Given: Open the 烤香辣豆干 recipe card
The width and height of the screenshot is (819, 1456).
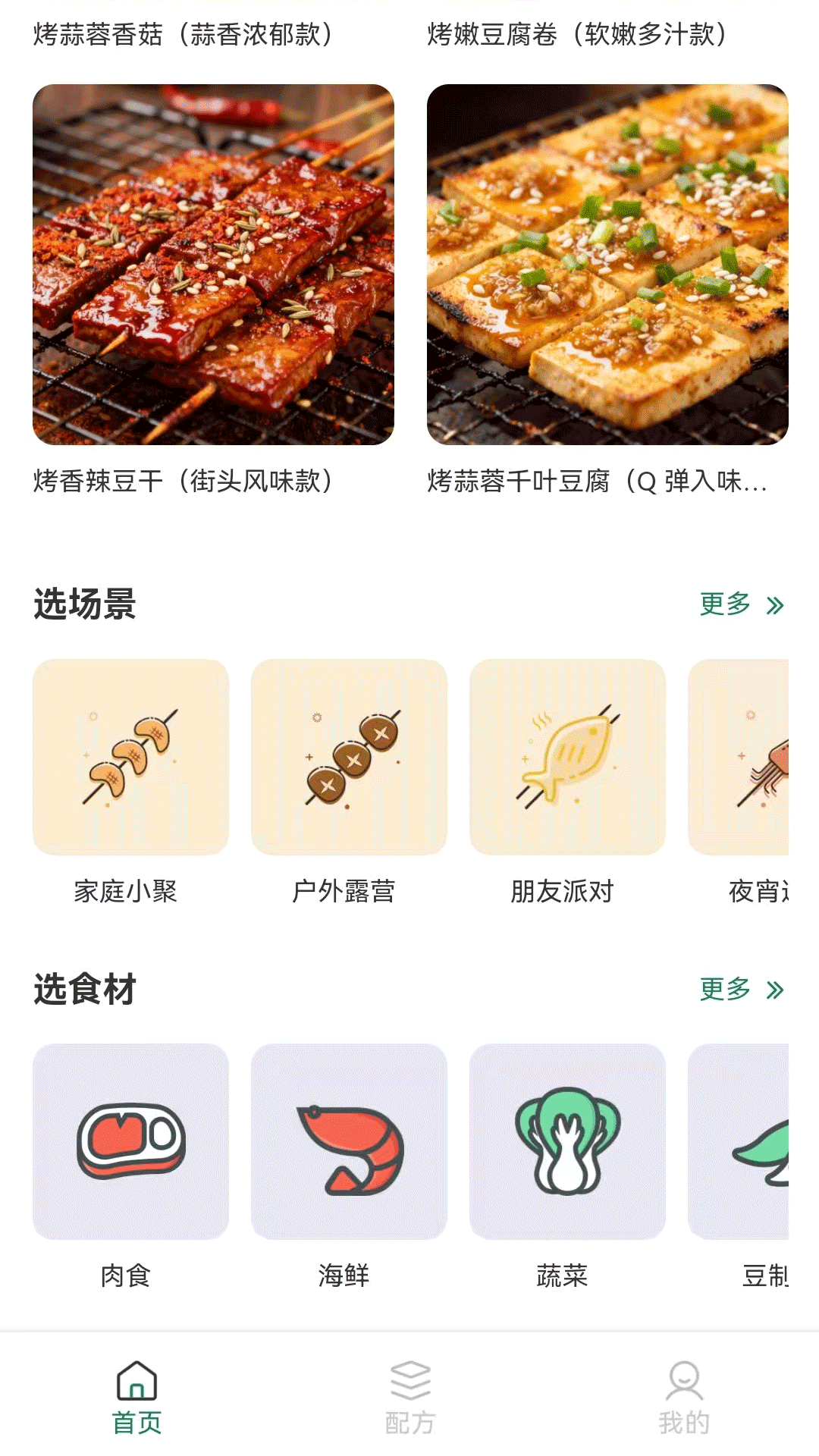Looking at the screenshot, I should click(x=213, y=265).
